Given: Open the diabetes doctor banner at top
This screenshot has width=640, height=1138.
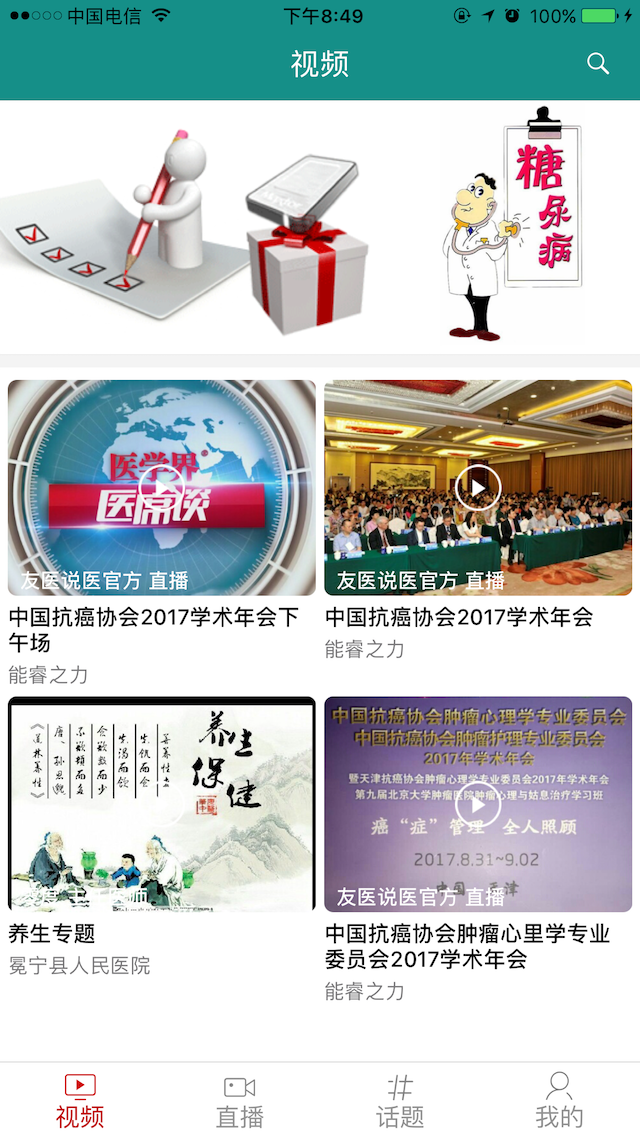Looking at the screenshot, I should (x=320, y=226).
